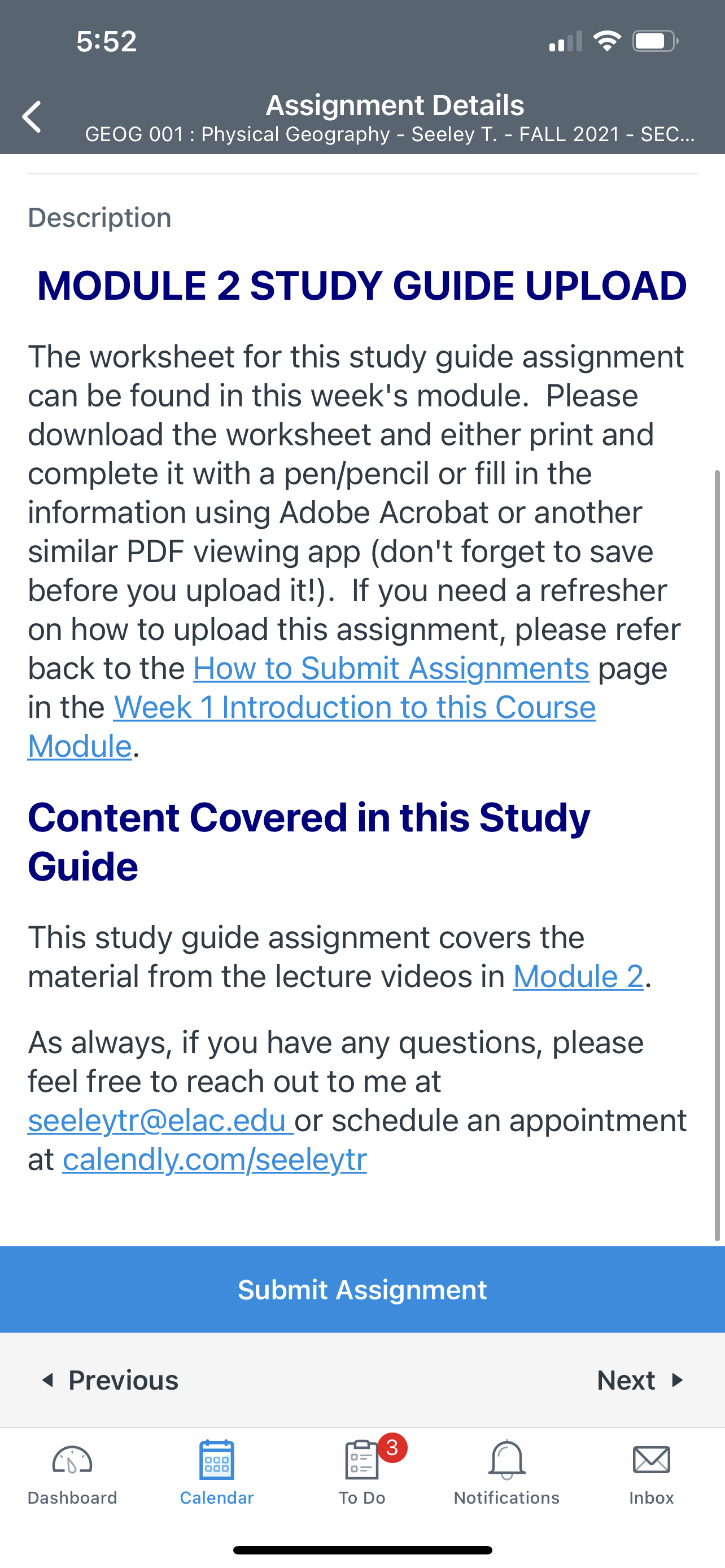This screenshot has height=1568, width=725.
Task: Switch to the Dashboard tab
Action: (x=72, y=1472)
